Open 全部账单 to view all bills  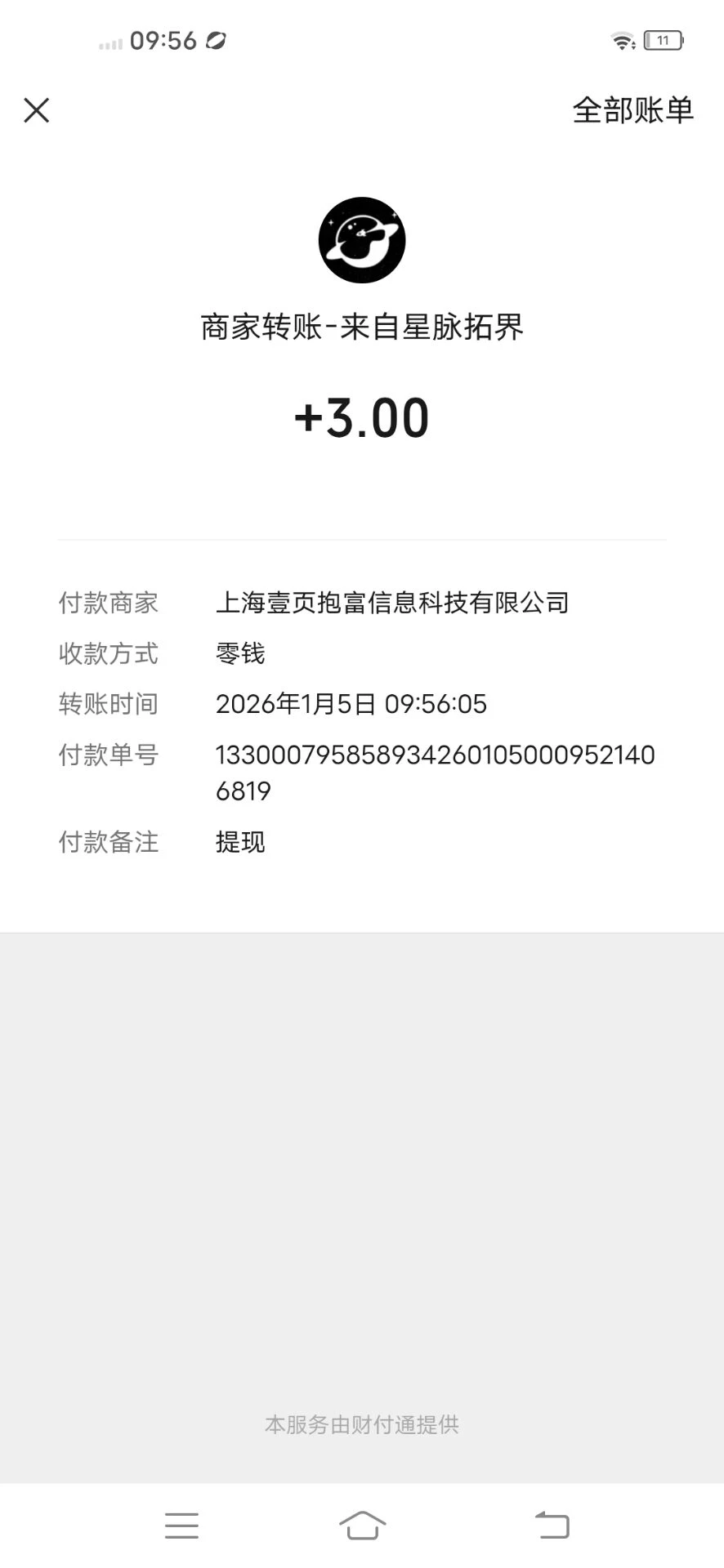[632, 110]
